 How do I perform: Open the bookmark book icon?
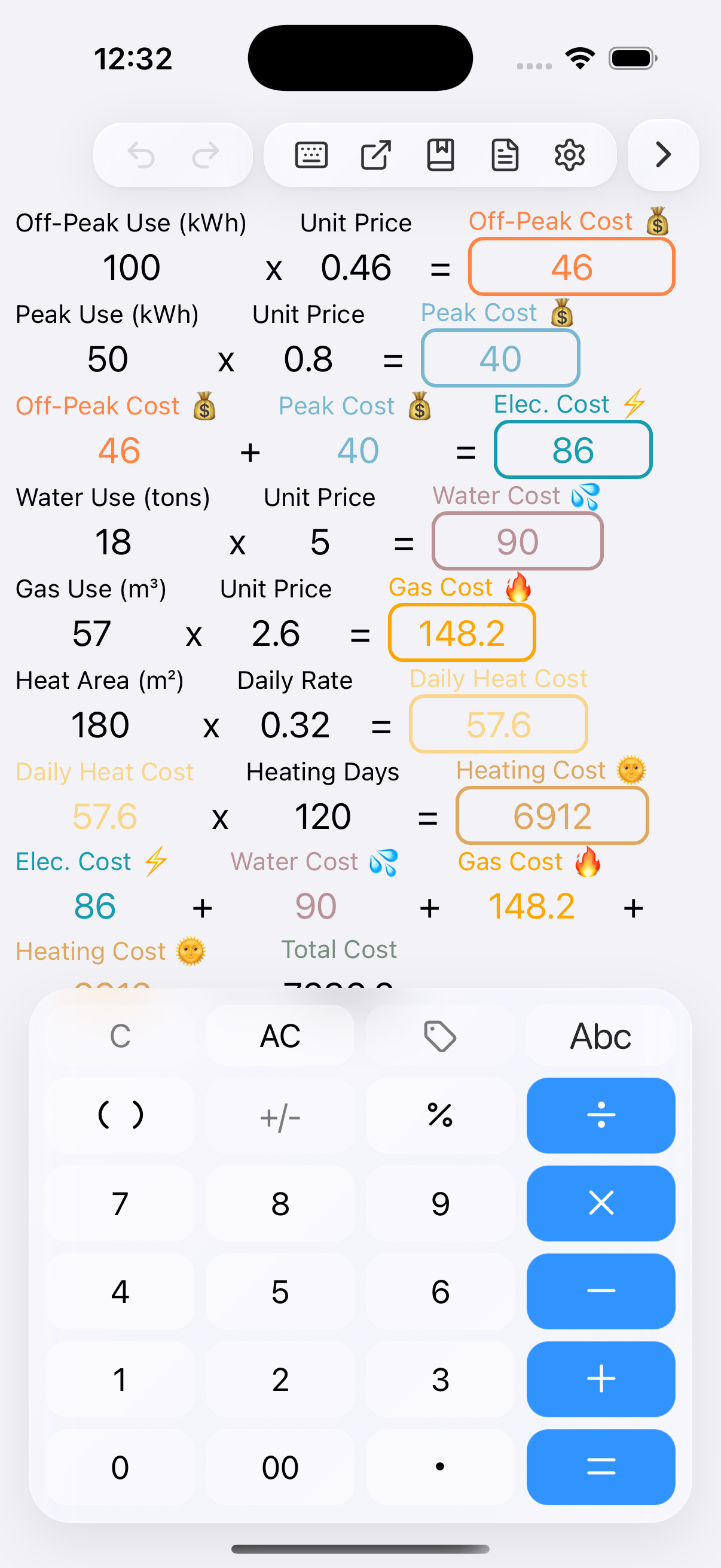[x=441, y=155]
